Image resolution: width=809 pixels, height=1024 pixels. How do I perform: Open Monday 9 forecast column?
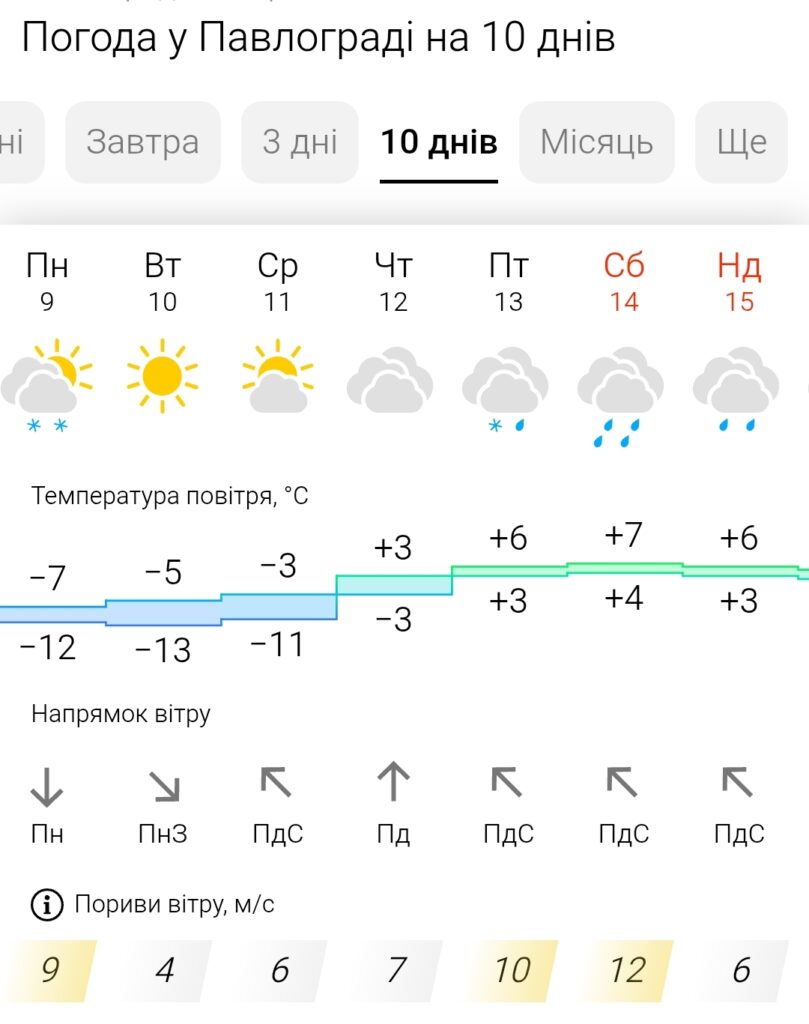coord(47,282)
